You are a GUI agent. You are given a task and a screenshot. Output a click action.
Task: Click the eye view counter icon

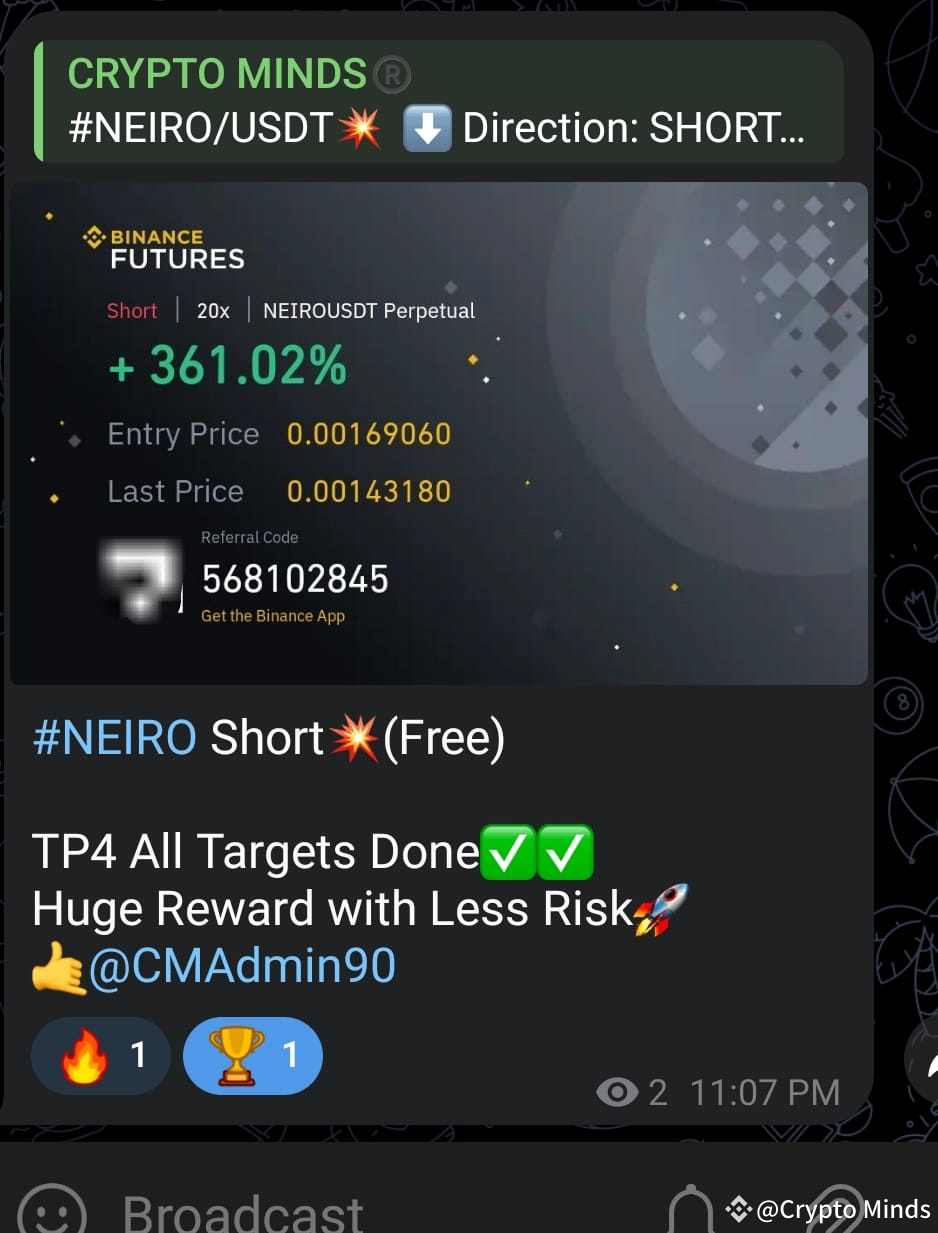[621, 1093]
